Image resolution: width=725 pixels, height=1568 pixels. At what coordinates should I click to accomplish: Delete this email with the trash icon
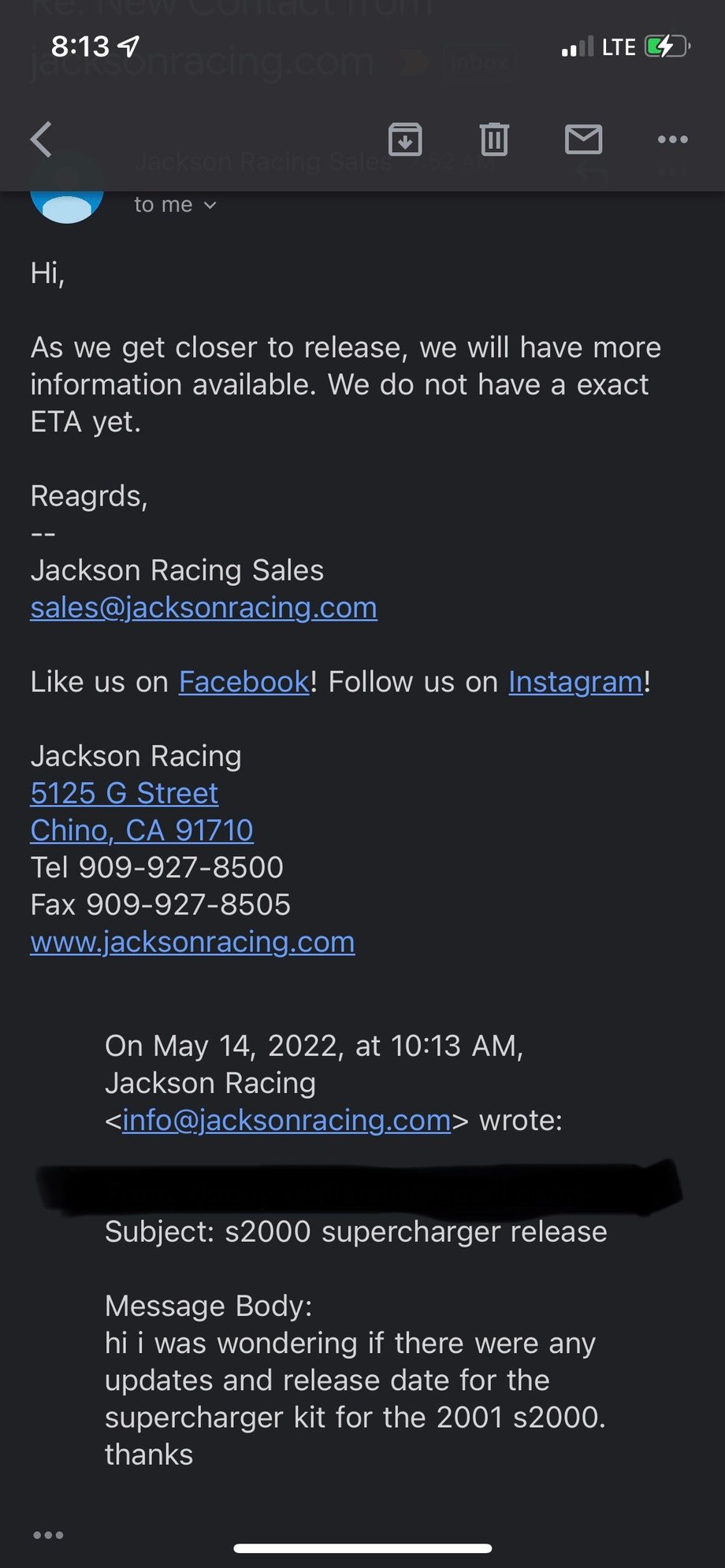[x=494, y=139]
